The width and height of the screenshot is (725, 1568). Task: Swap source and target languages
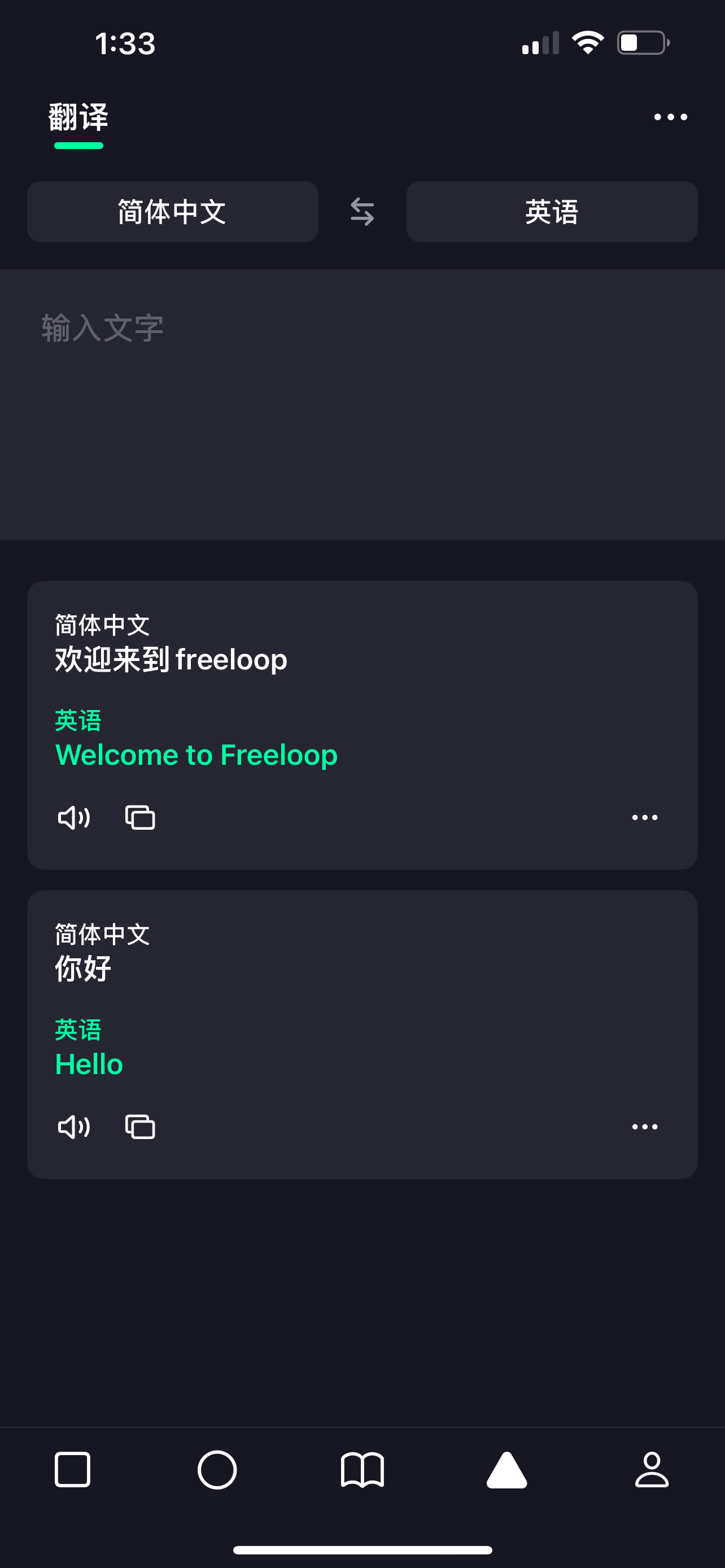pos(362,212)
